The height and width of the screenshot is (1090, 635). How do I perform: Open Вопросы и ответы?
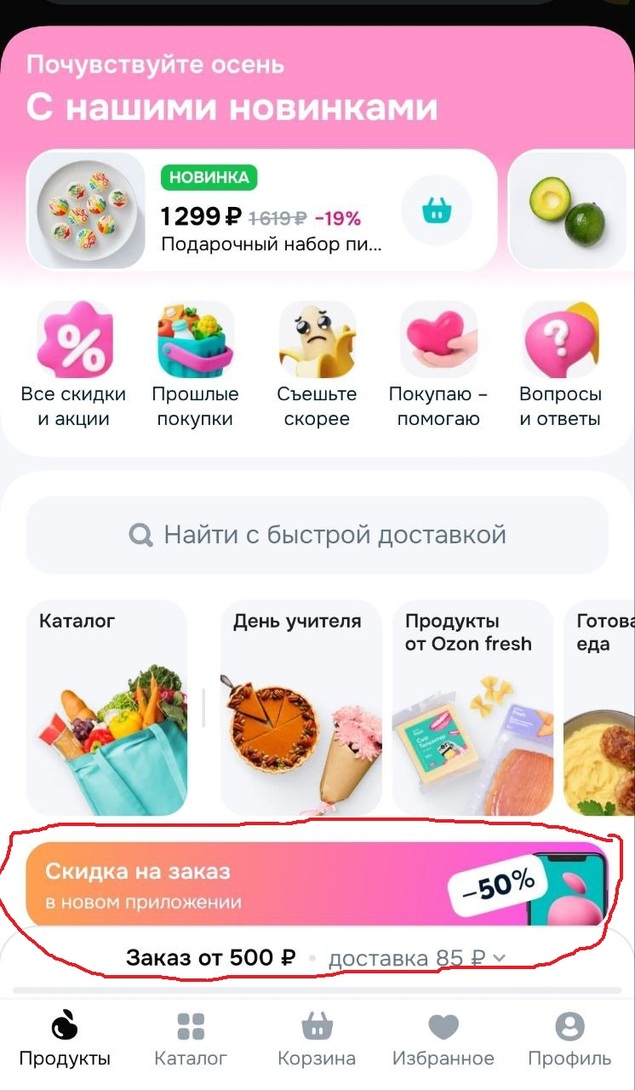click(560, 365)
